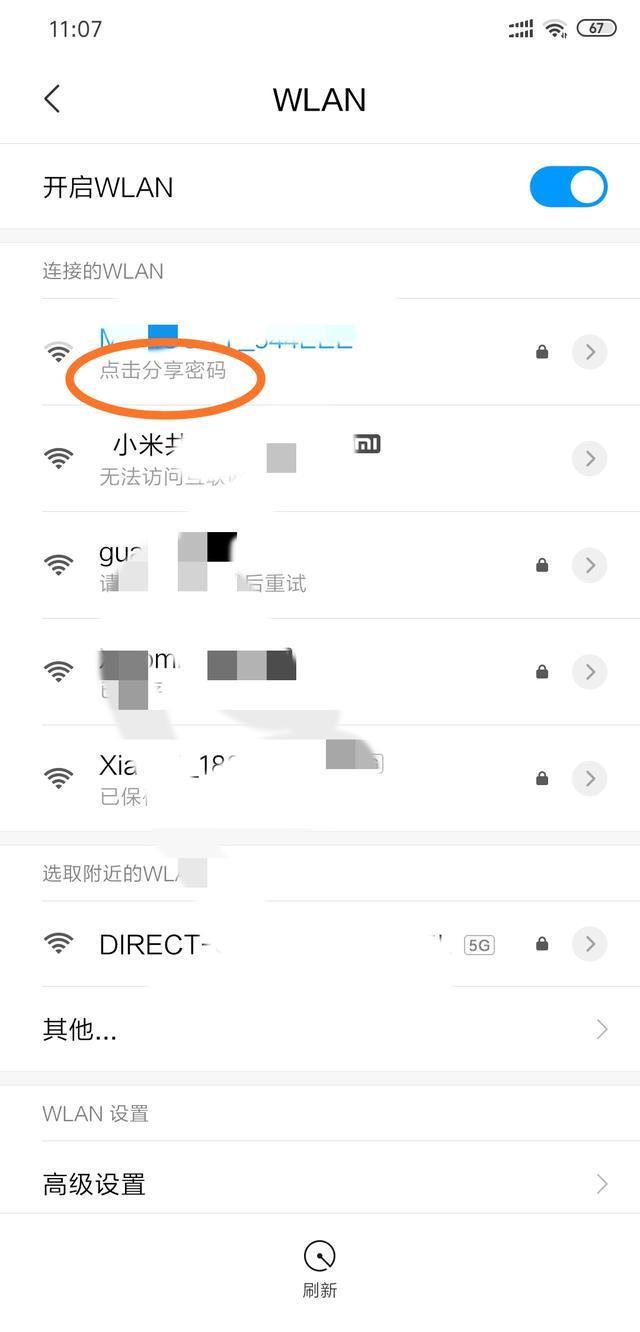Open details arrow for the Xia network

point(590,778)
